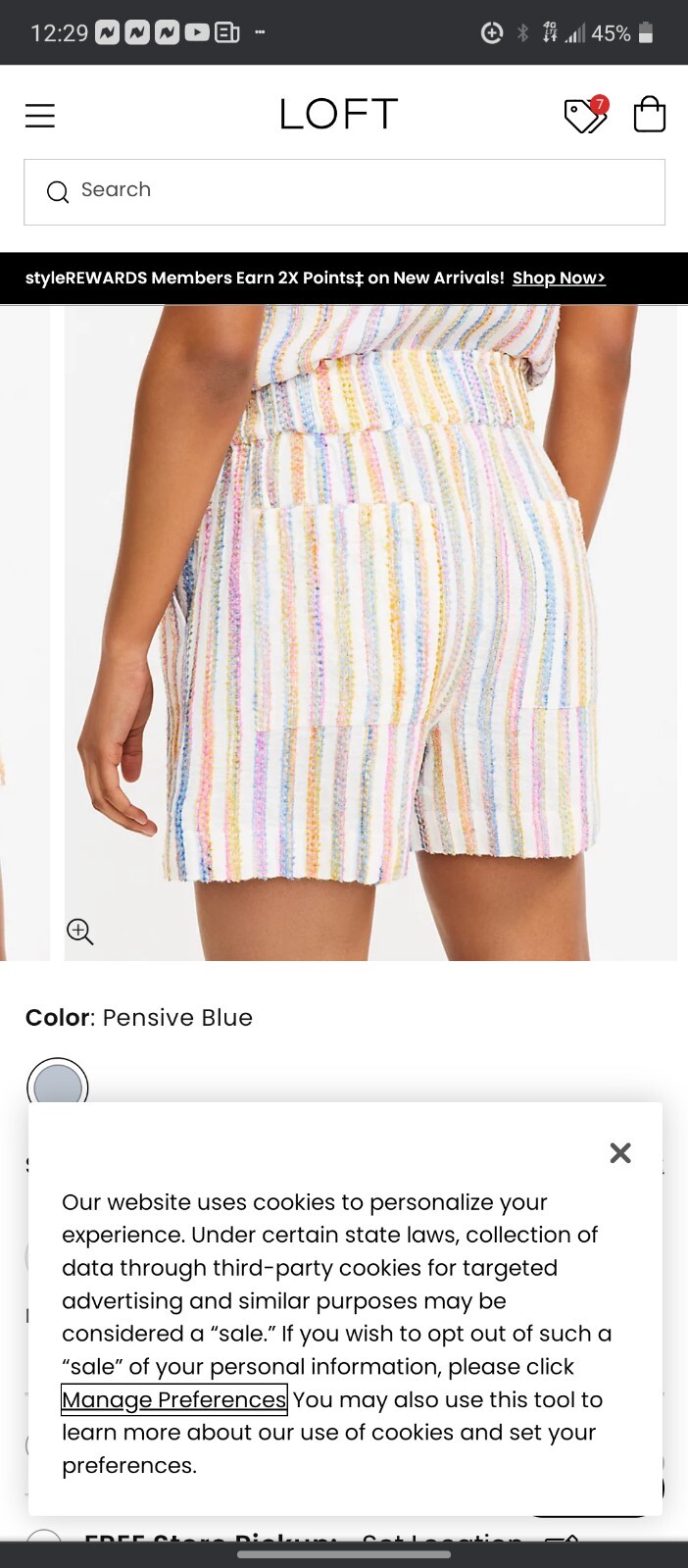Open the offers tag icon
This screenshot has height=1568, width=688.
point(585,115)
